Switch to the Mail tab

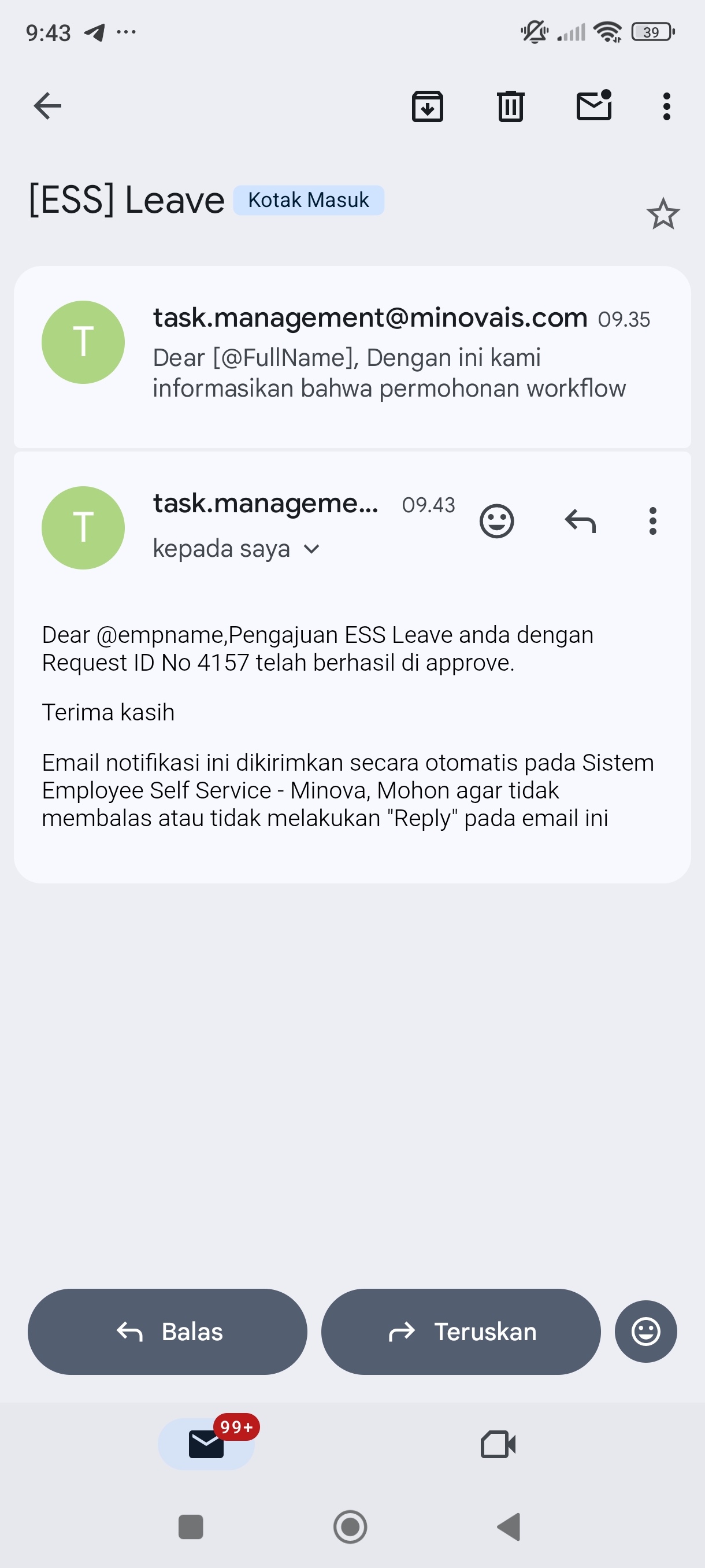[206, 1444]
